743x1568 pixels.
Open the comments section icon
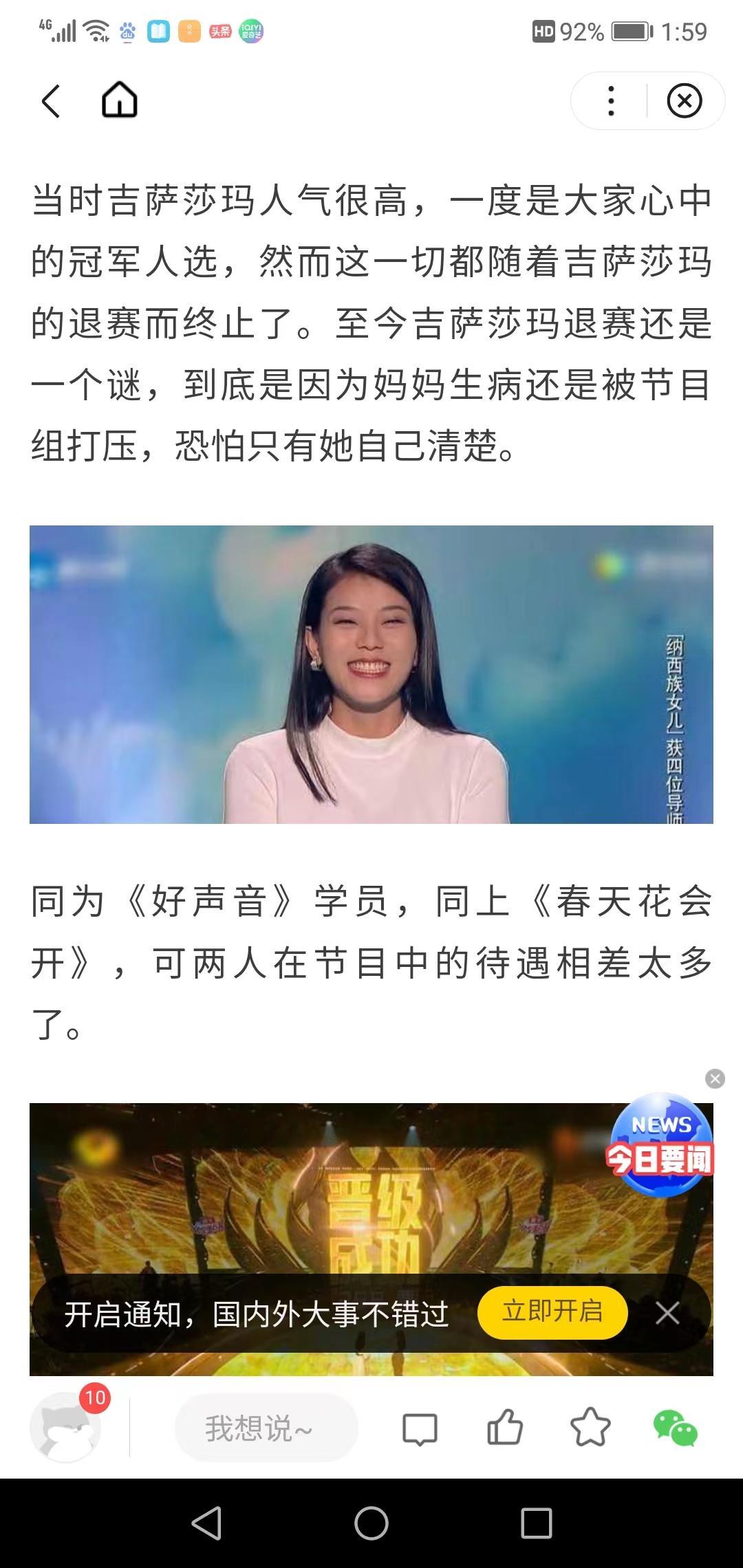pyautogui.click(x=420, y=1428)
